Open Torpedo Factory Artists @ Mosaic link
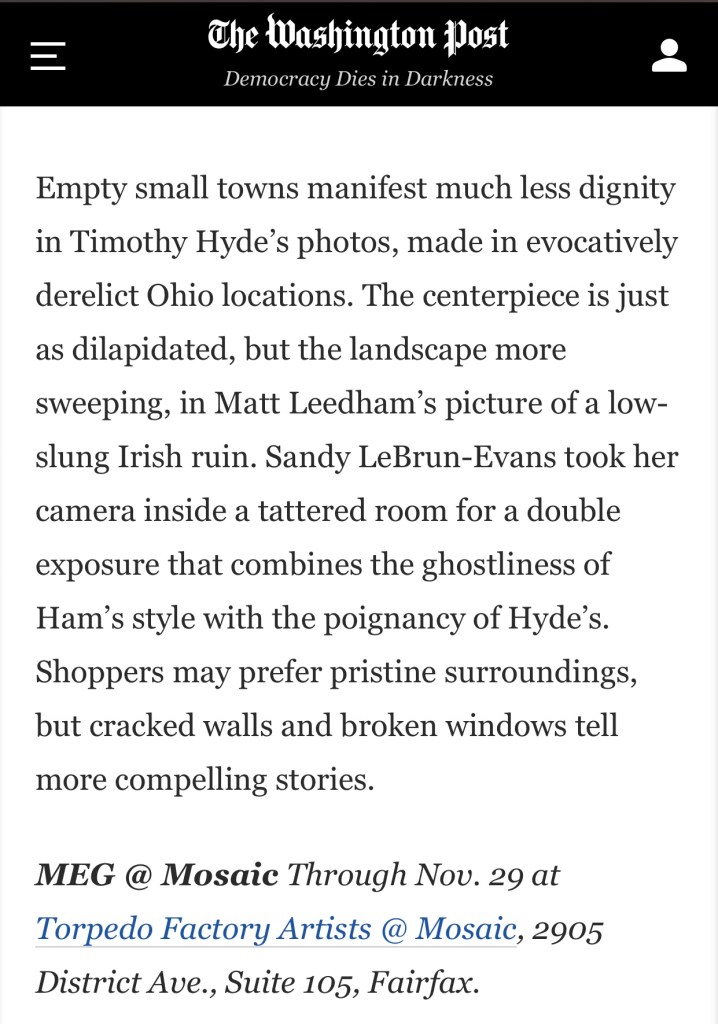718x1024 pixels. pos(275,929)
